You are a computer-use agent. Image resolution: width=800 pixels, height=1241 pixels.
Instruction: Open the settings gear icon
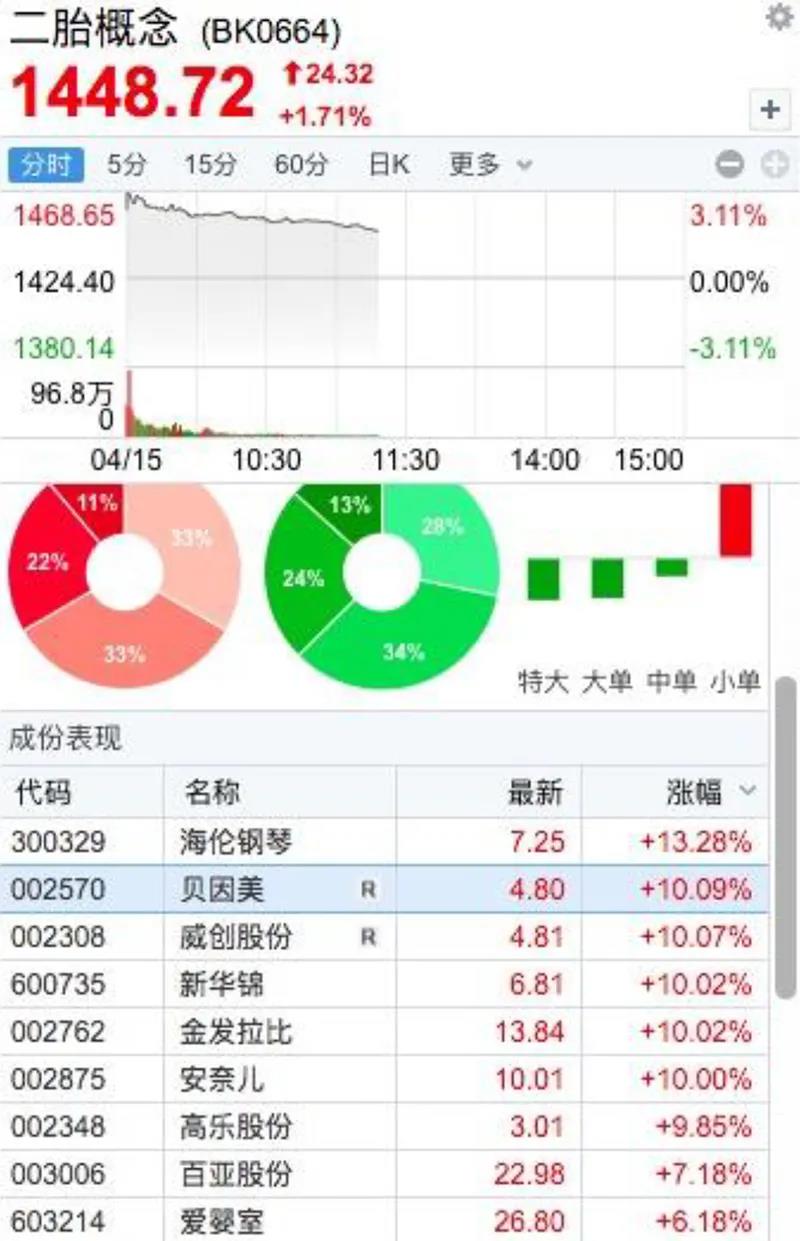click(778, 18)
